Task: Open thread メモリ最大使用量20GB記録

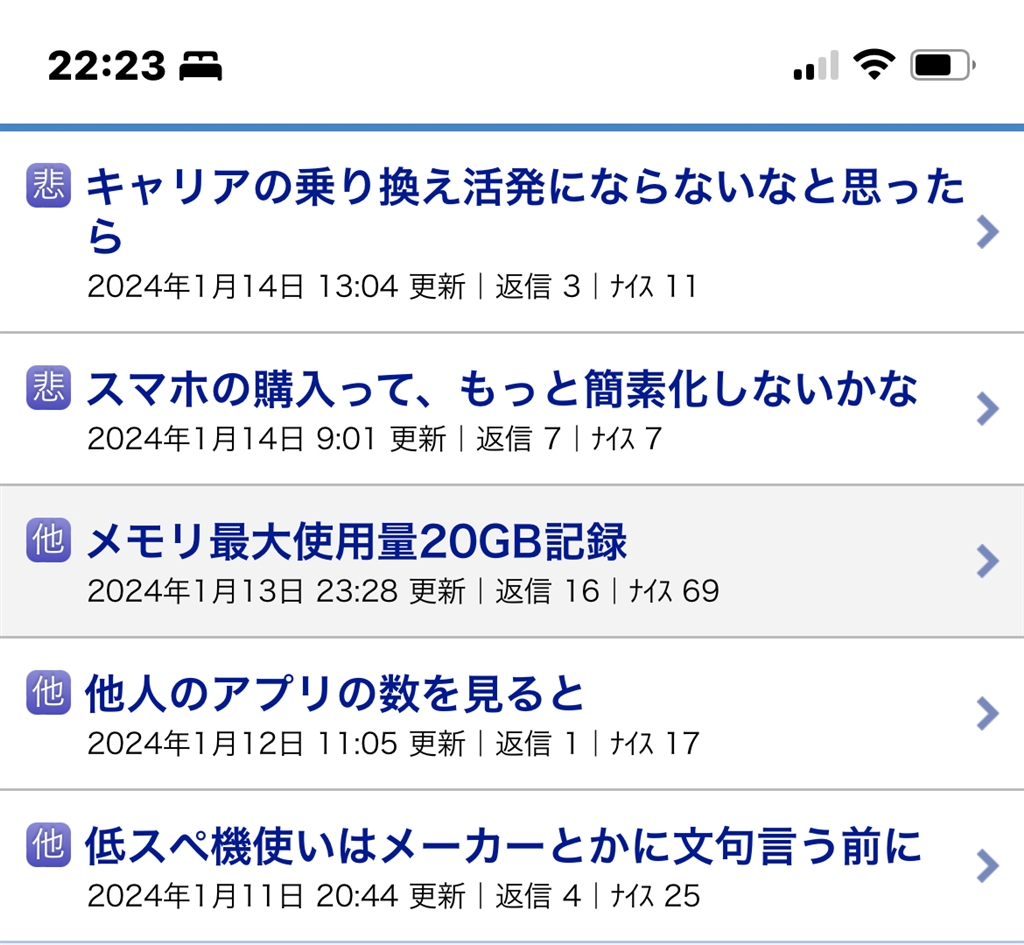Action: tap(356, 542)
